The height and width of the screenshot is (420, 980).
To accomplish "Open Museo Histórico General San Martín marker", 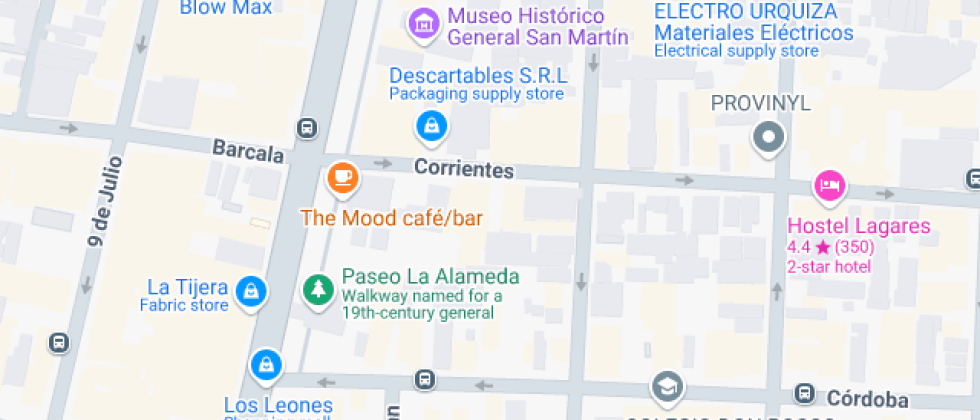I will (x=424, y=22).
